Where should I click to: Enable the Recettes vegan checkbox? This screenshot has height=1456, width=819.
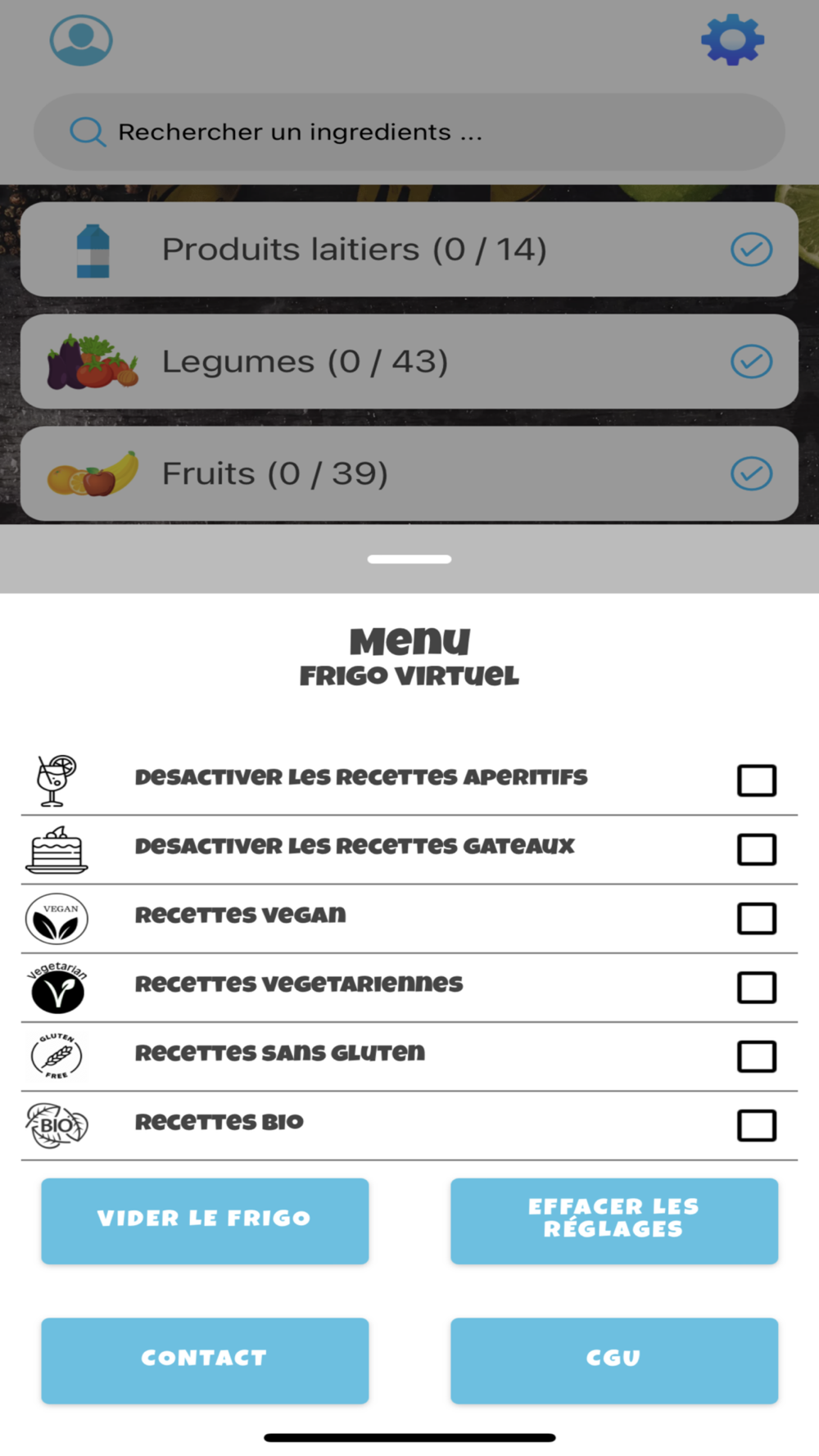(756, 918)
